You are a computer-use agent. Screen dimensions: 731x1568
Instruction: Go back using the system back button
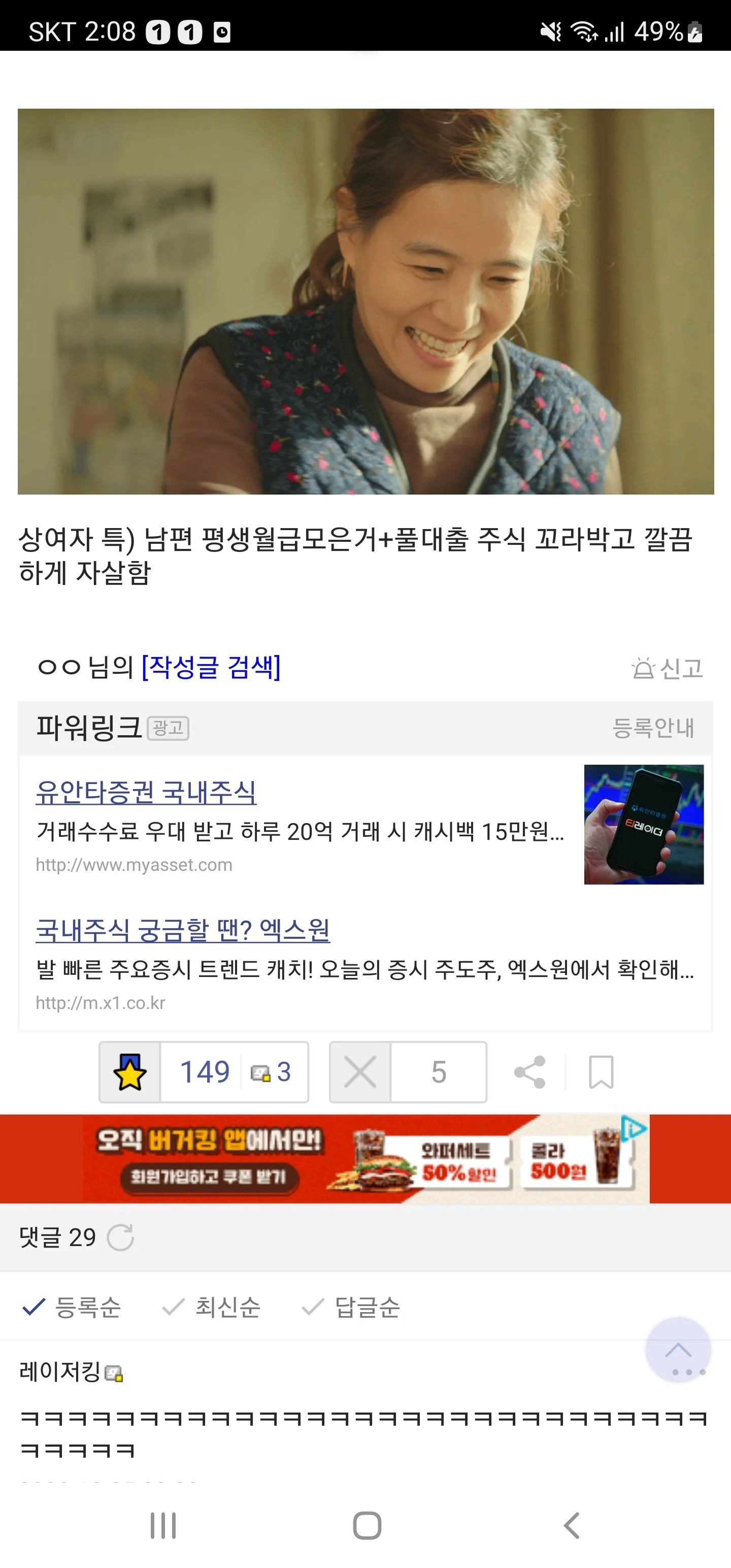point(571,1525)
